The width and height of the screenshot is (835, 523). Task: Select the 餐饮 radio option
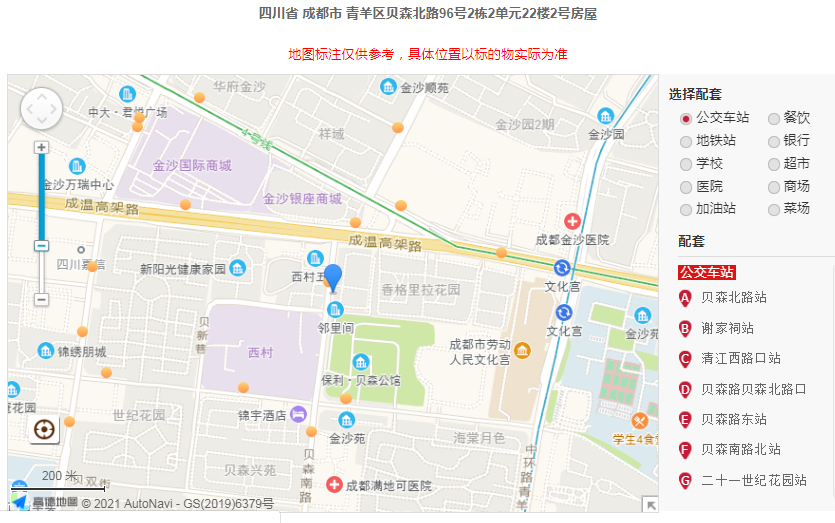pos(774,118)
